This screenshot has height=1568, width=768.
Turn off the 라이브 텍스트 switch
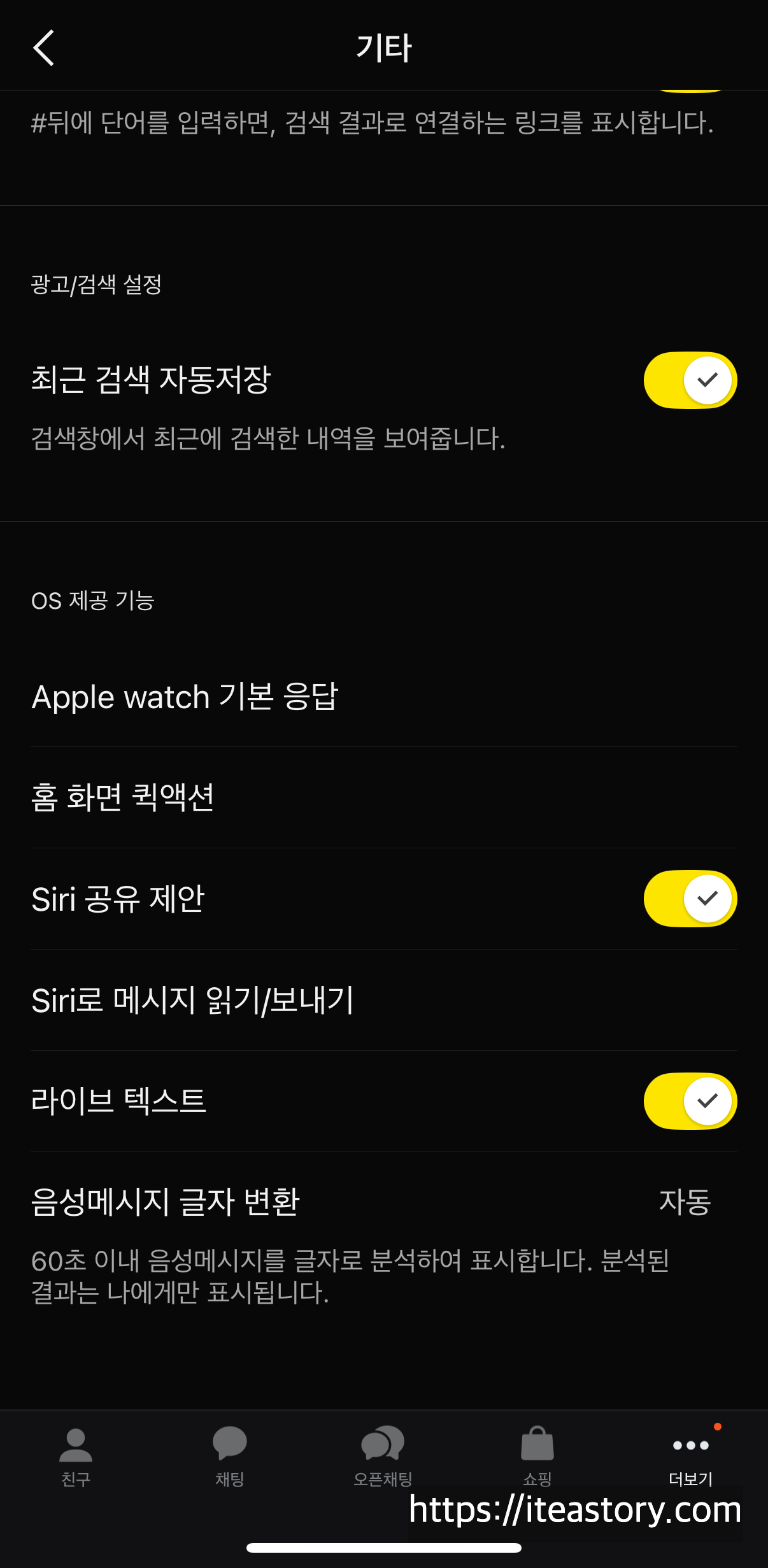pyautogui.click(x=690, y=1101)
